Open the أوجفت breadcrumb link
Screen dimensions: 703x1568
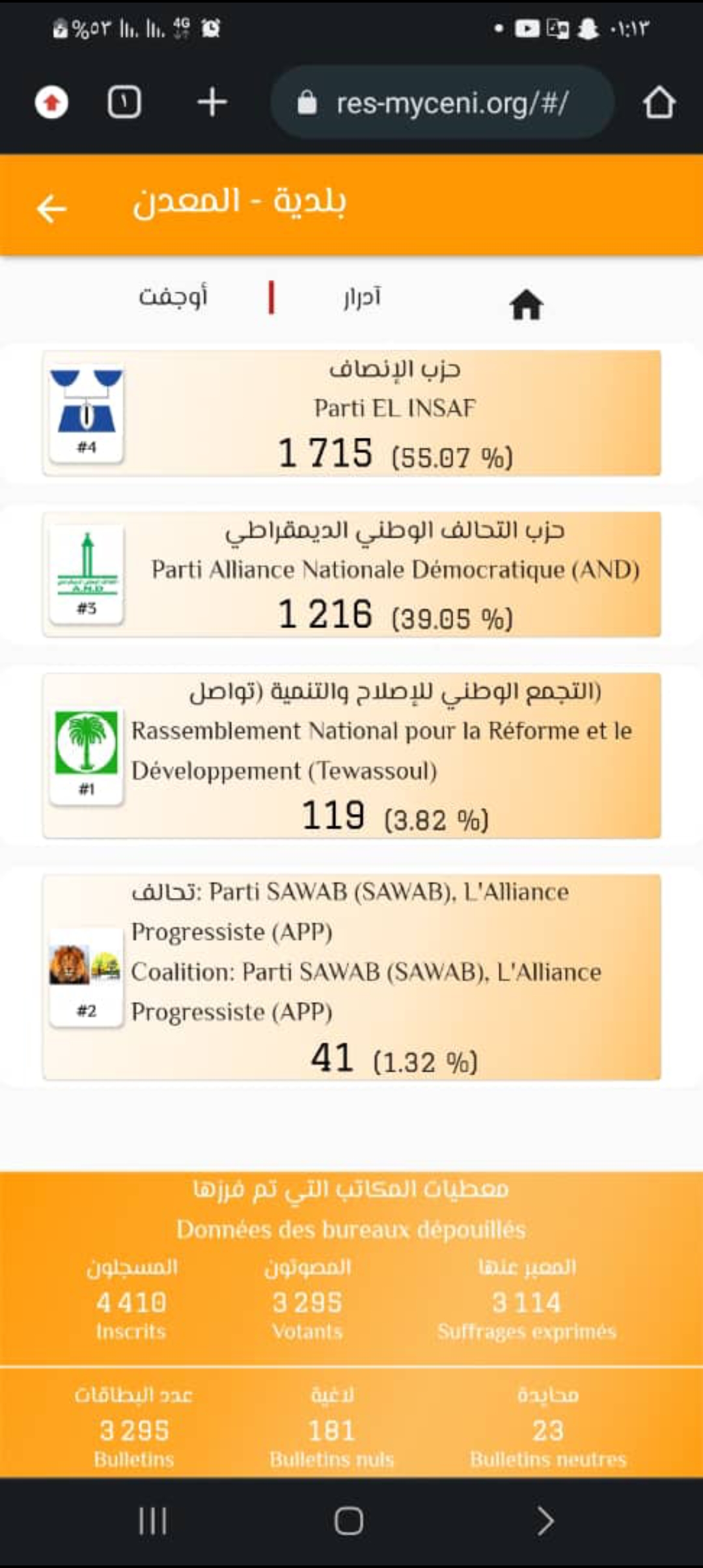[x=172, y=298]
